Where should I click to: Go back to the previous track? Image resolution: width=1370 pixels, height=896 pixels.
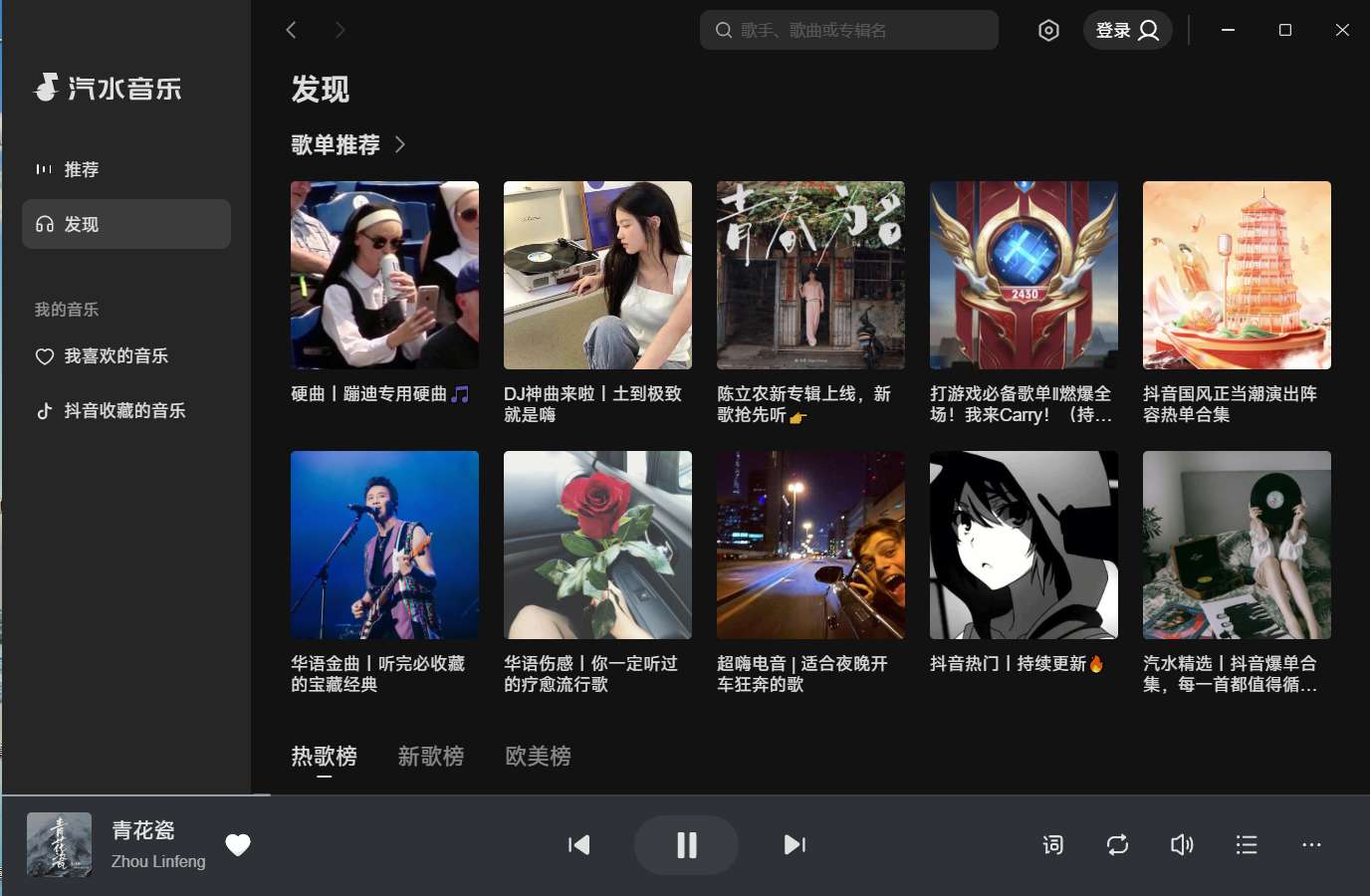[x=578, y=845]
